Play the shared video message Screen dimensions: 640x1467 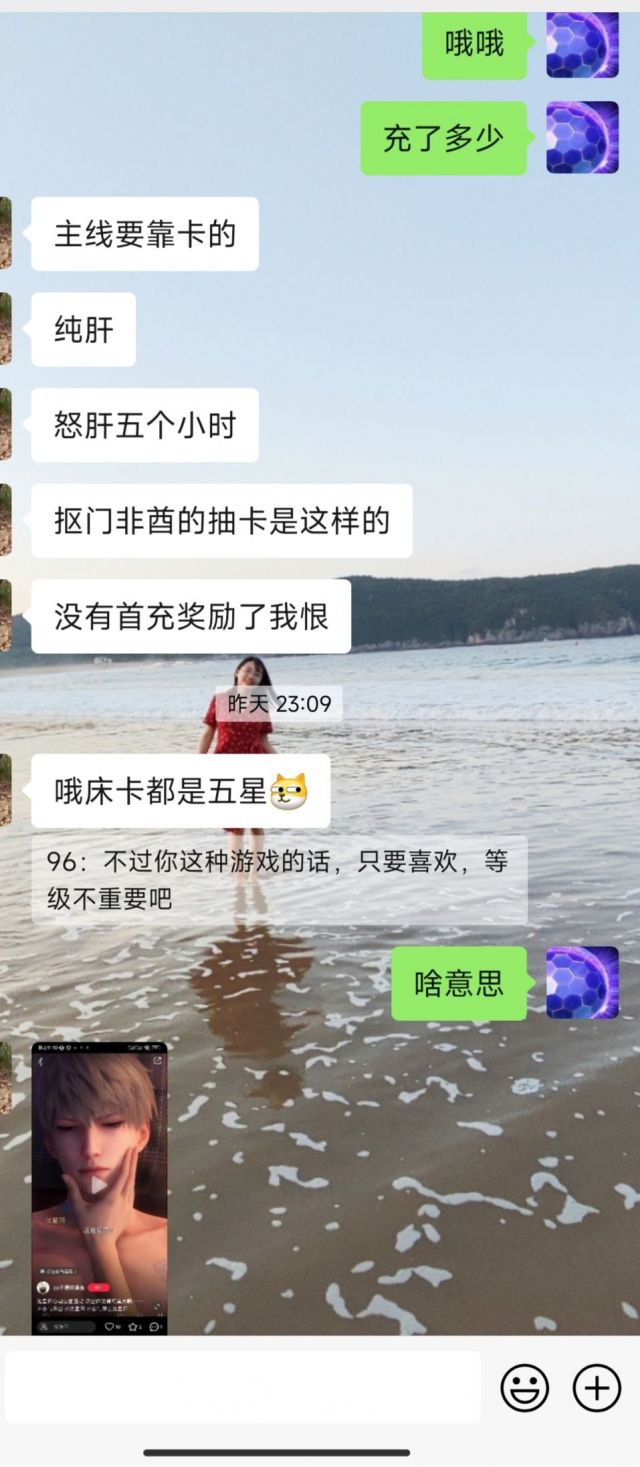click(x=99, y=1187)
